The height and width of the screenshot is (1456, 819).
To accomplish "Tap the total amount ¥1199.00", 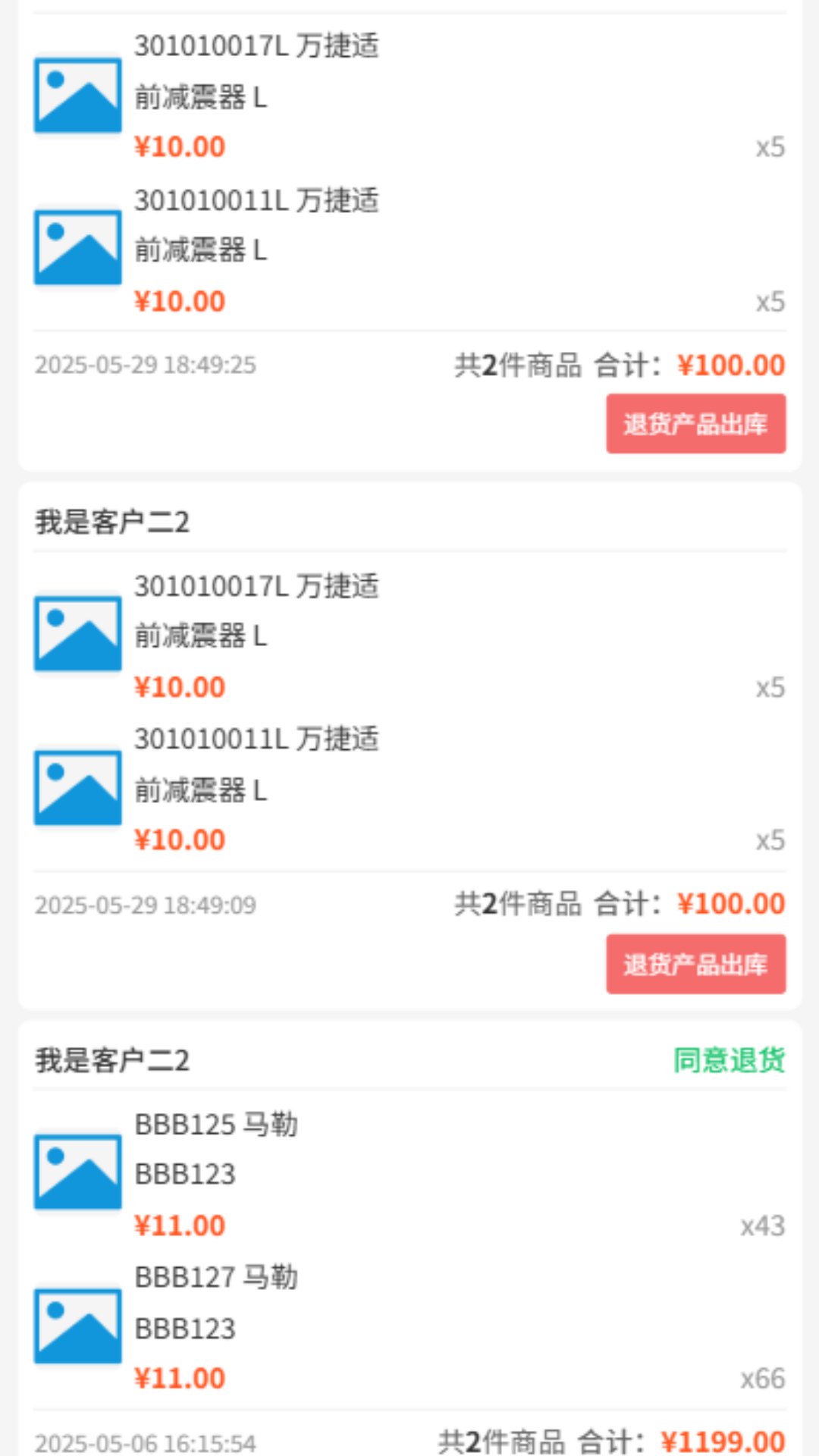I will tap(724, 1436).
